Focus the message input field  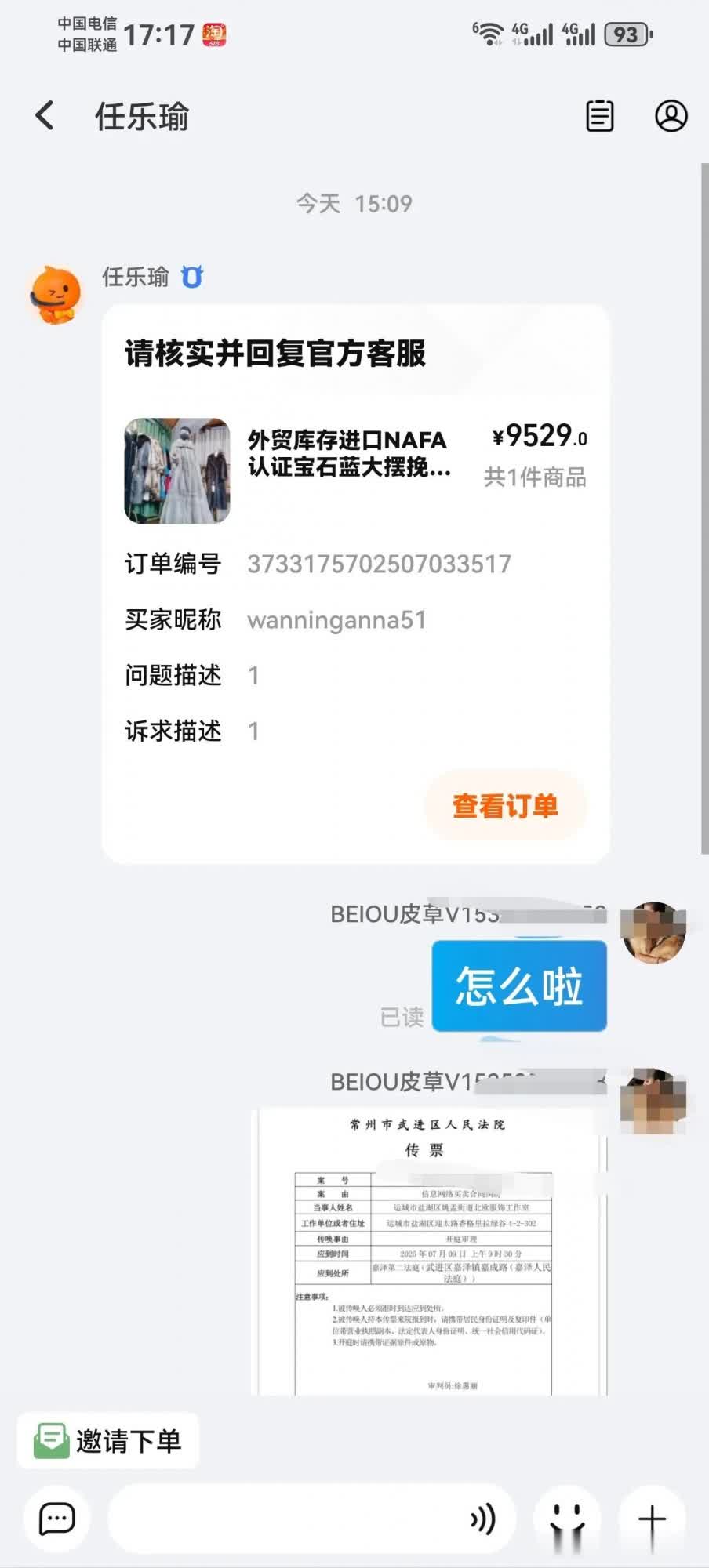(x=282, y=1519)
